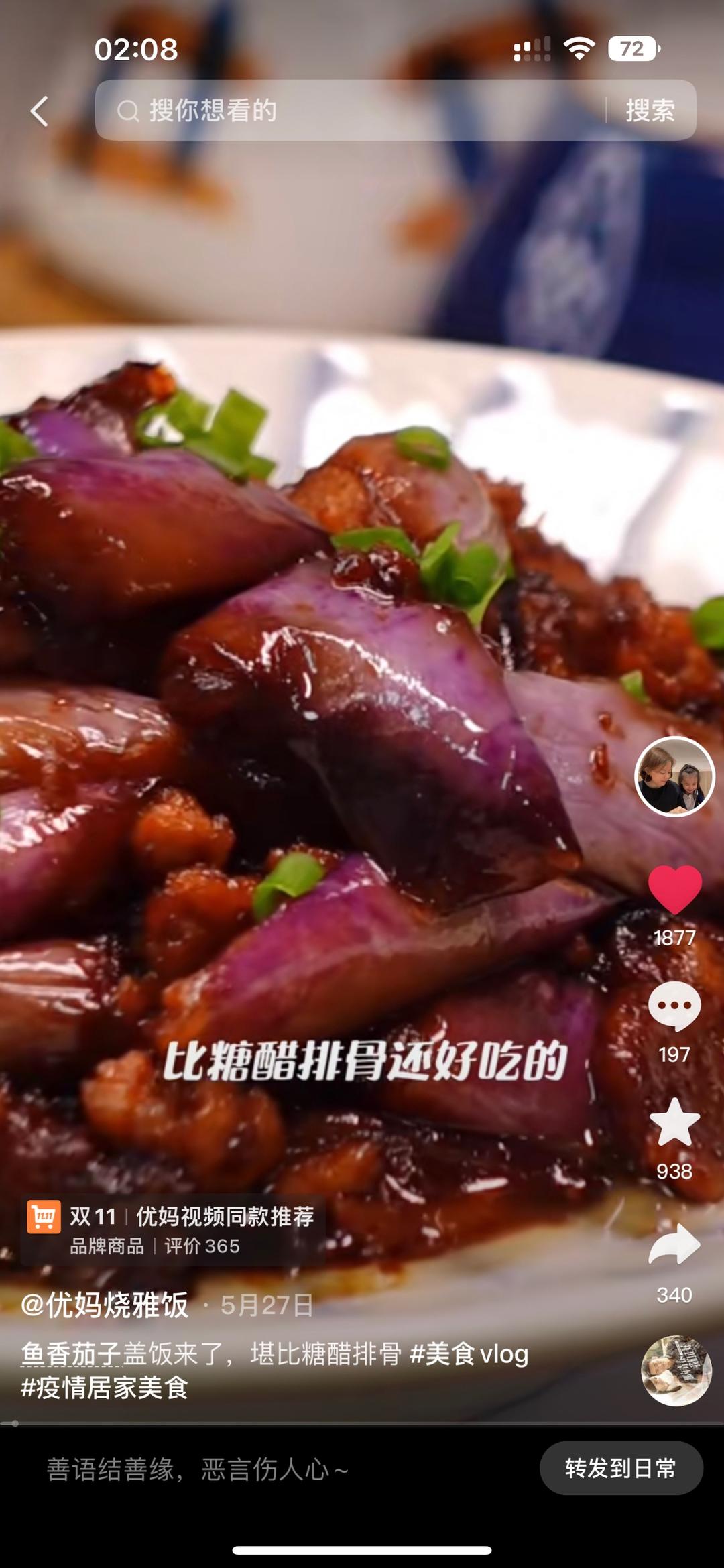This screenshot has height=1568, width=724.
Task: Open comments via the speech bubble
Action: point(674,1006)
